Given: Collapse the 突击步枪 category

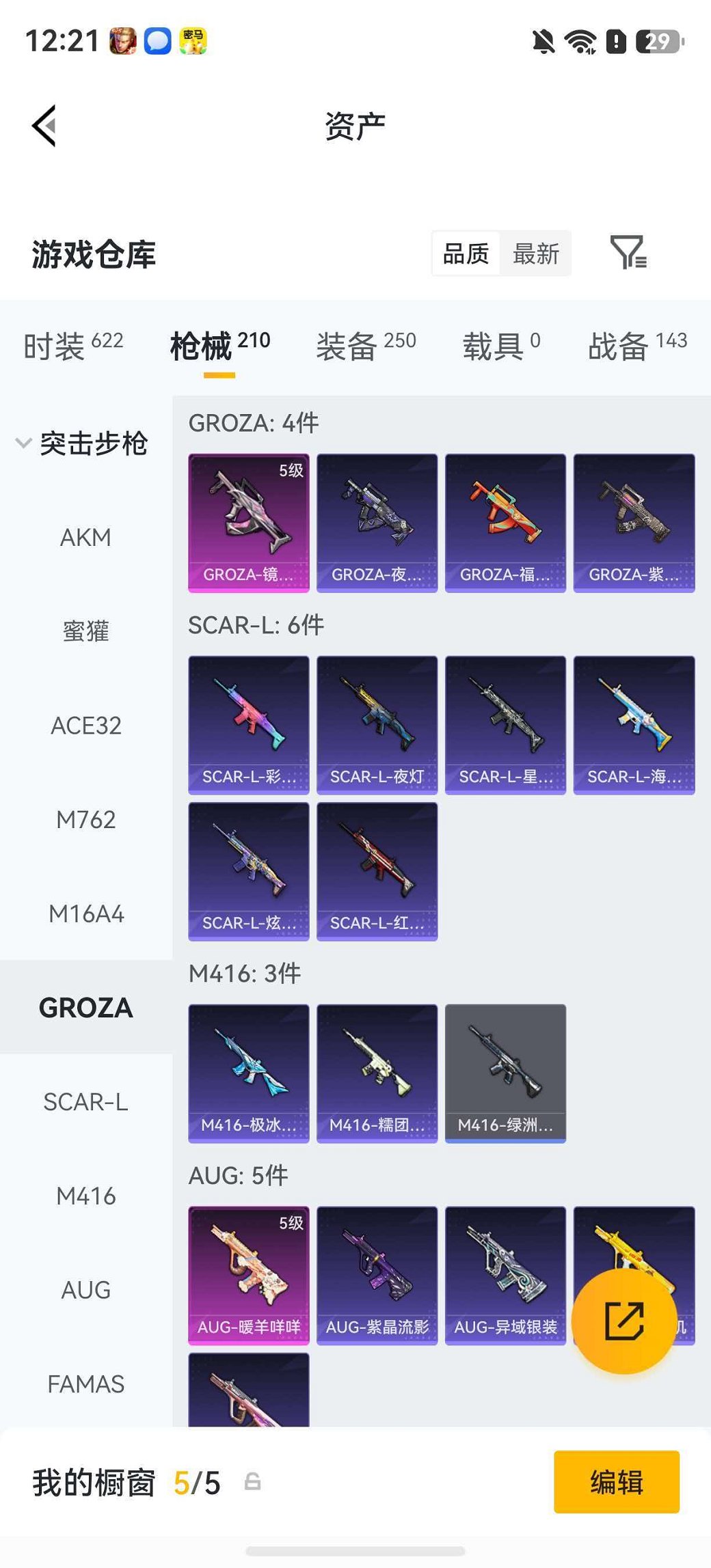Looking at the screenshot, I should (82, 443).
